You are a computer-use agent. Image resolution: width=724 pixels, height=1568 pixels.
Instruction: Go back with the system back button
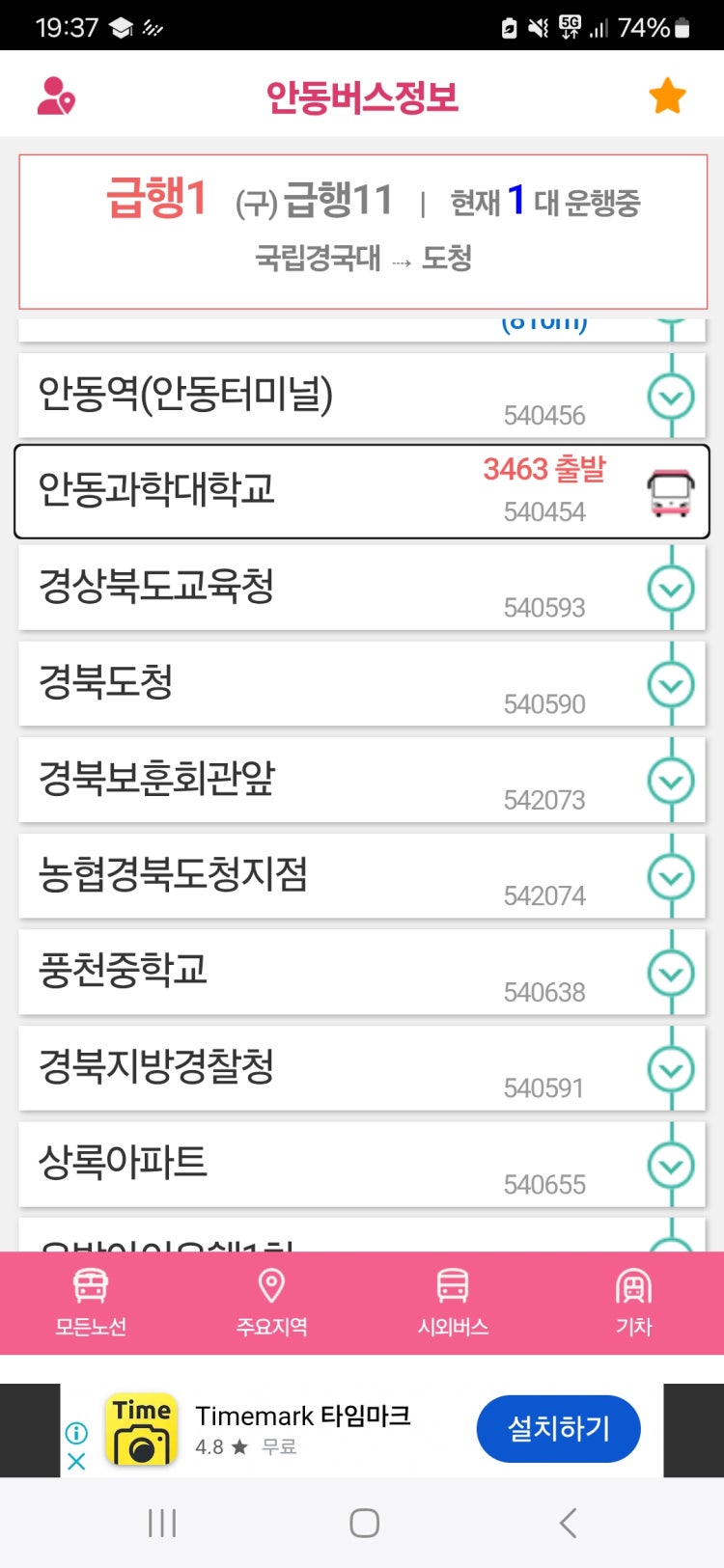point(568,1523)
